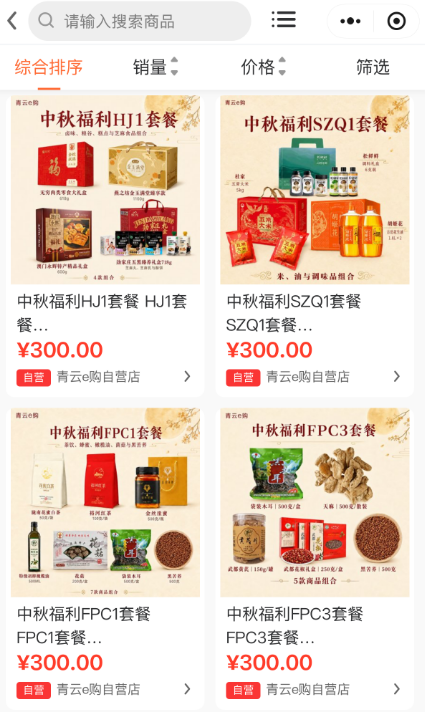Close the mini program via circle icon
Viewport: 425px width, 712px height.
point(396,21)
